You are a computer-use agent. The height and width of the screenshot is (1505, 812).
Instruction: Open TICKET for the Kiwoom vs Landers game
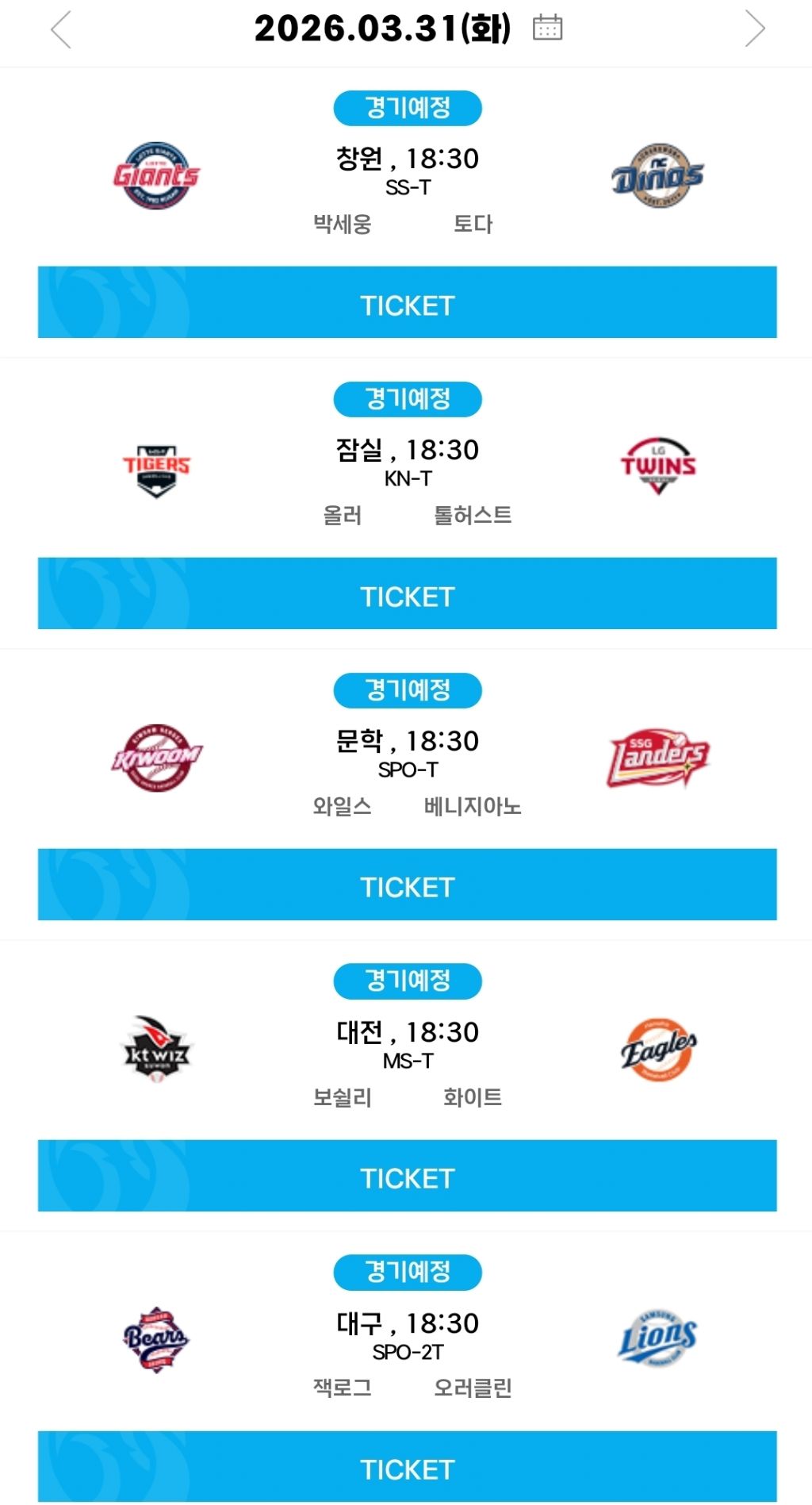coord(407,885)
